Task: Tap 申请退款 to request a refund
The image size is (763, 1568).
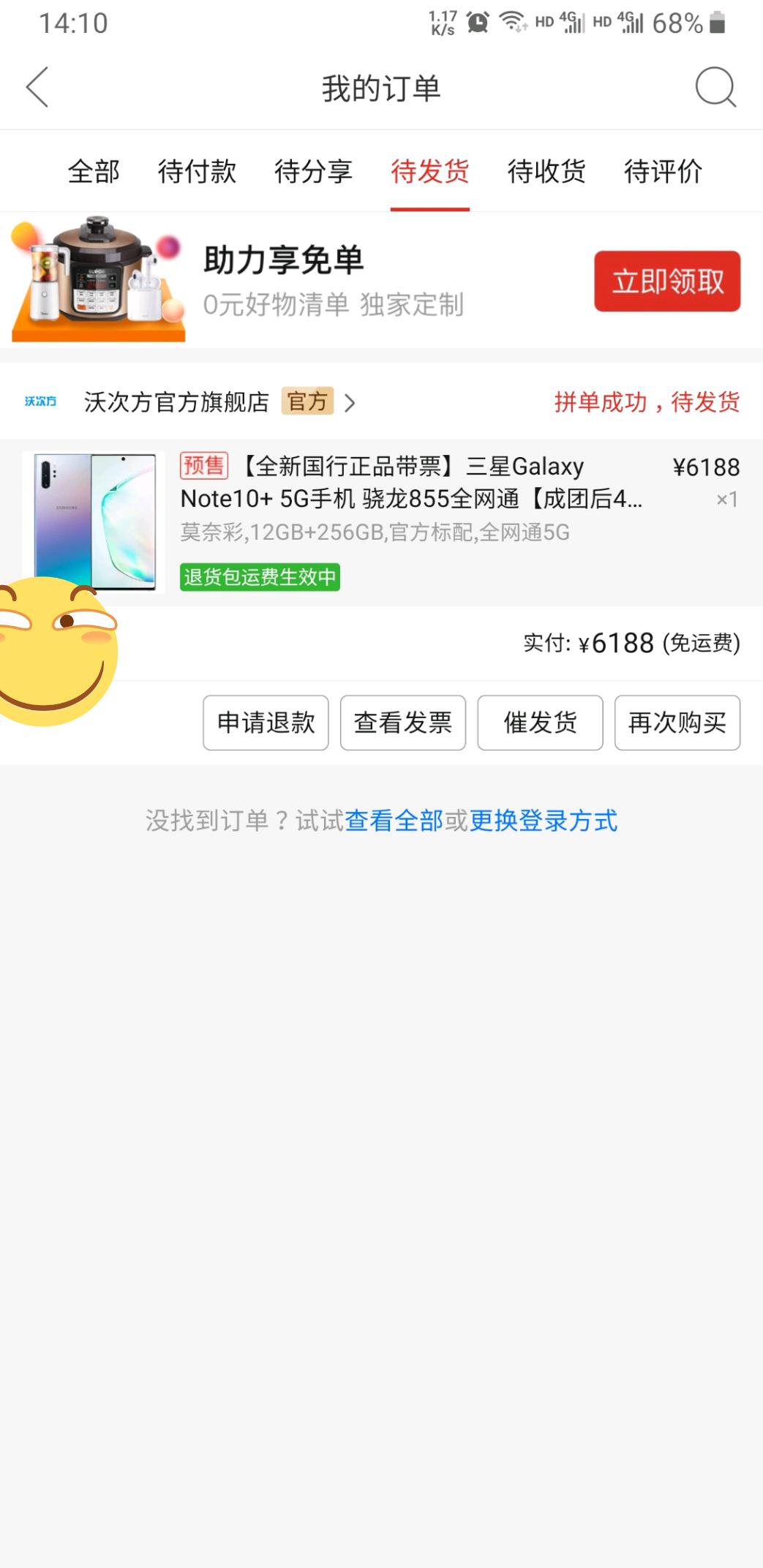Action: pyautogui.click(x=265, y=723)
